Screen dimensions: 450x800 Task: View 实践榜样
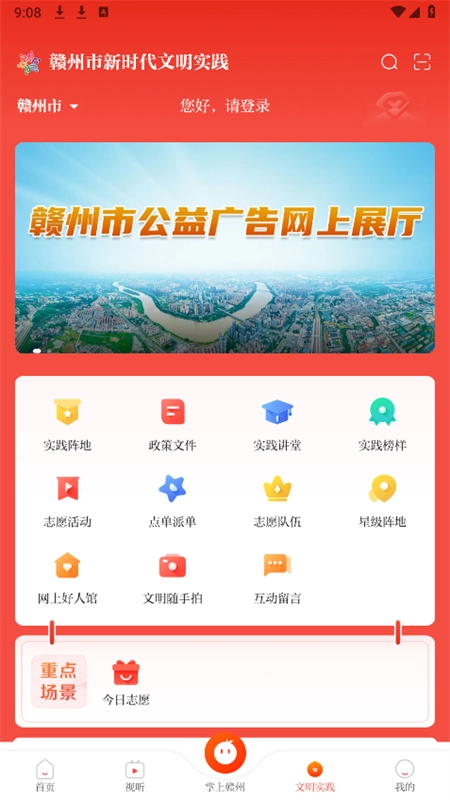point(382,425)
